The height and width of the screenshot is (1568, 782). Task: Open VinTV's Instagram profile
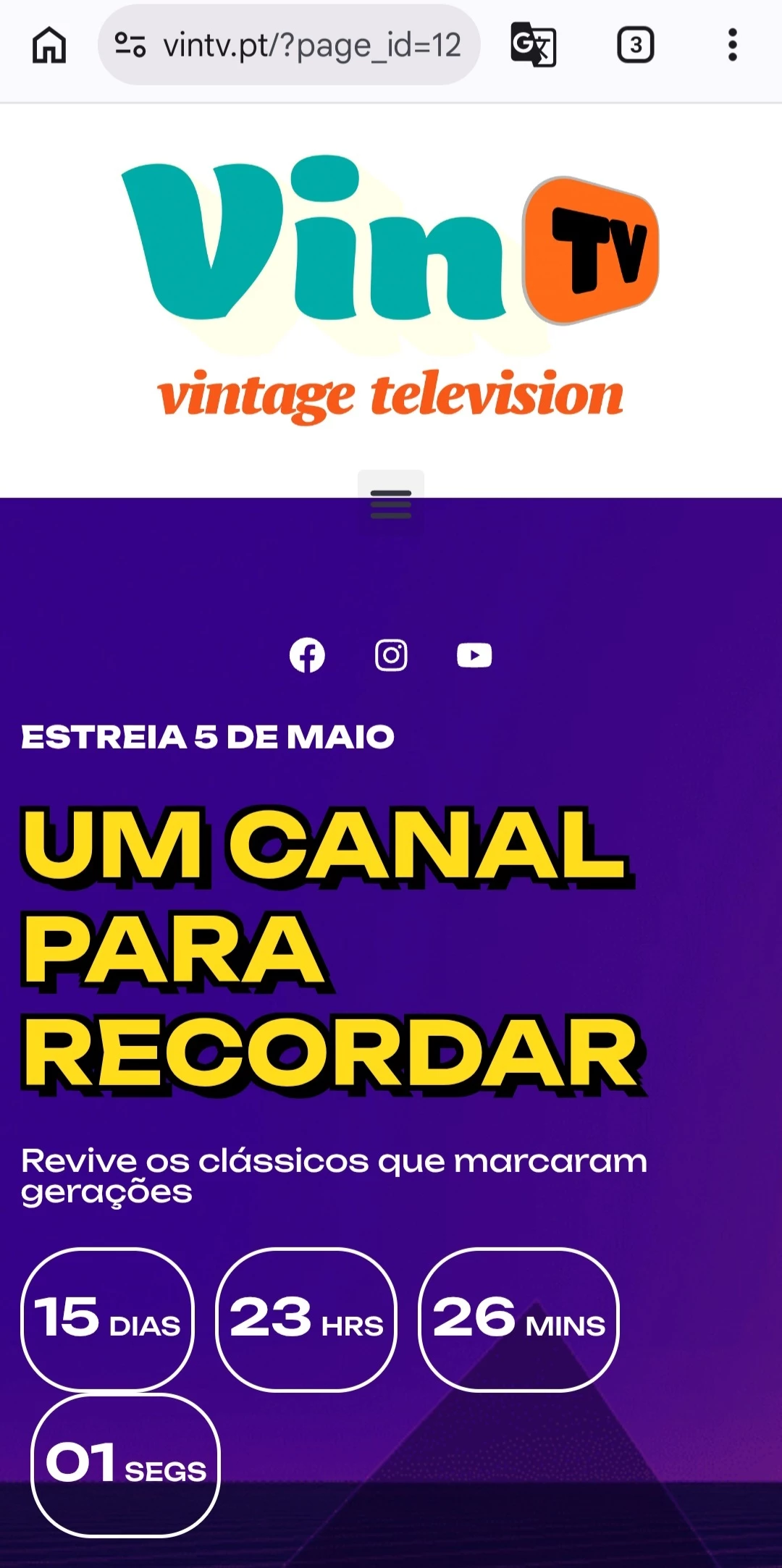tap(391, 655)
